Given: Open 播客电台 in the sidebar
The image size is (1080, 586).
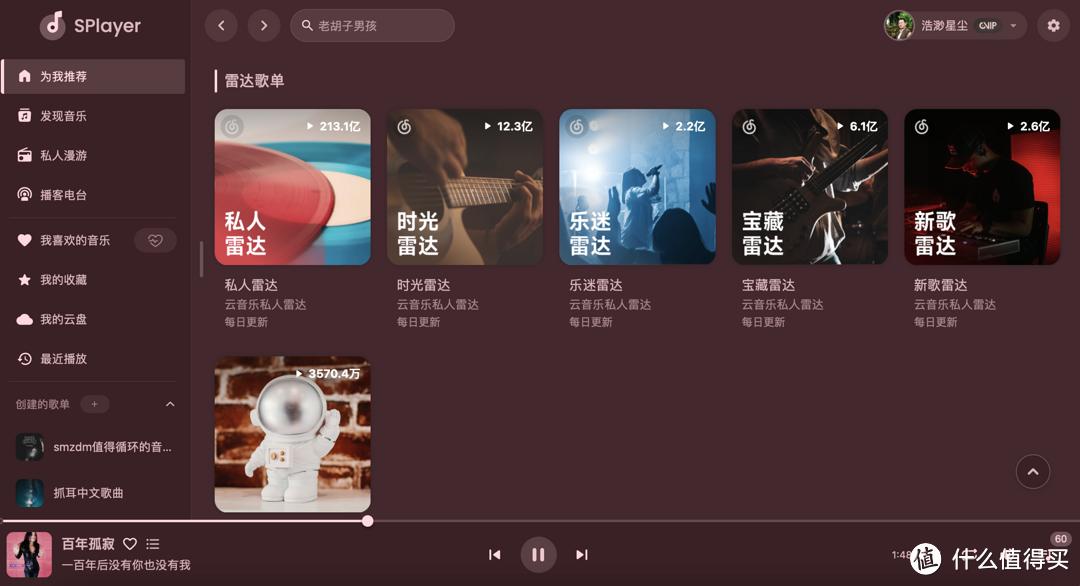Looking at the screenshot, I should (63, 195).
